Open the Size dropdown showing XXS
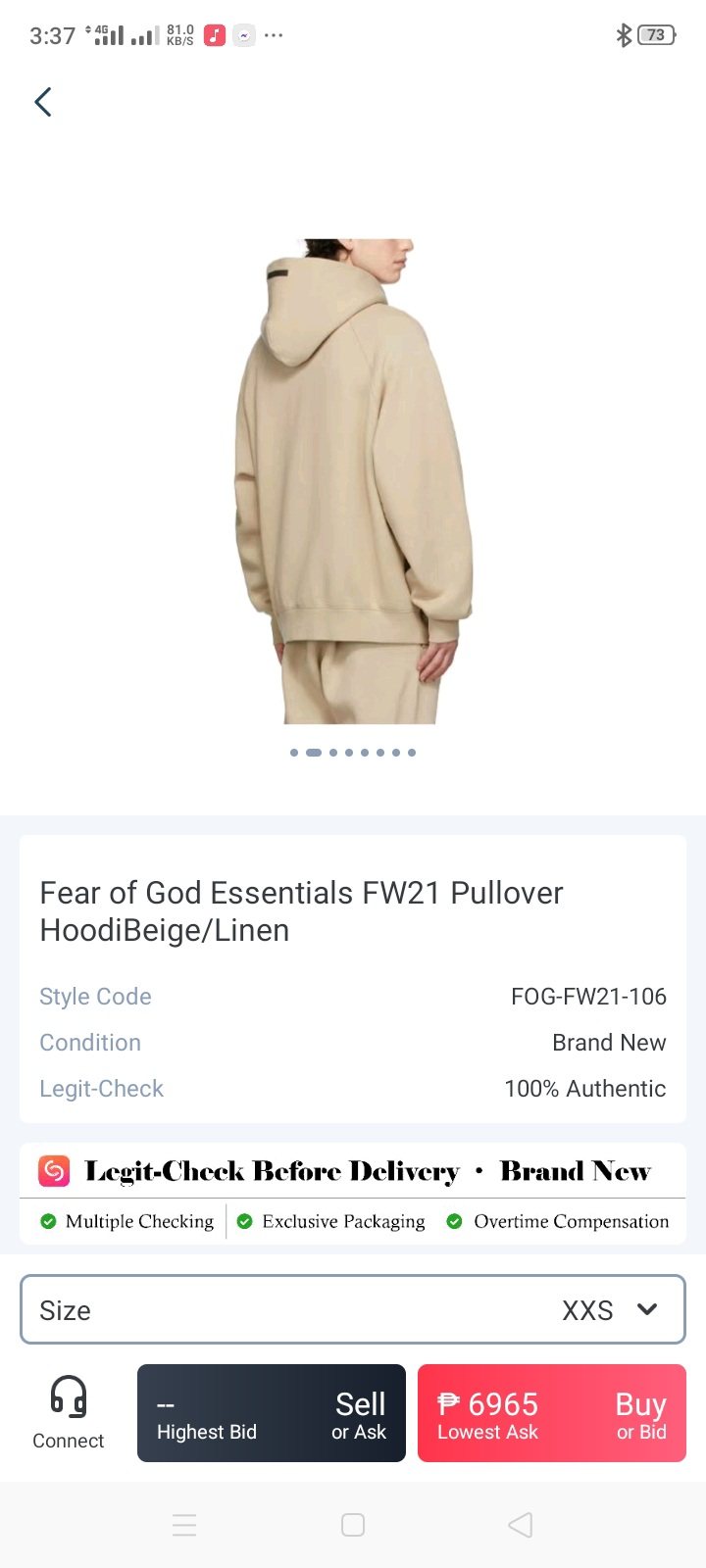The width and height of the screenshot is (706, 1568). pos(353,1309)
